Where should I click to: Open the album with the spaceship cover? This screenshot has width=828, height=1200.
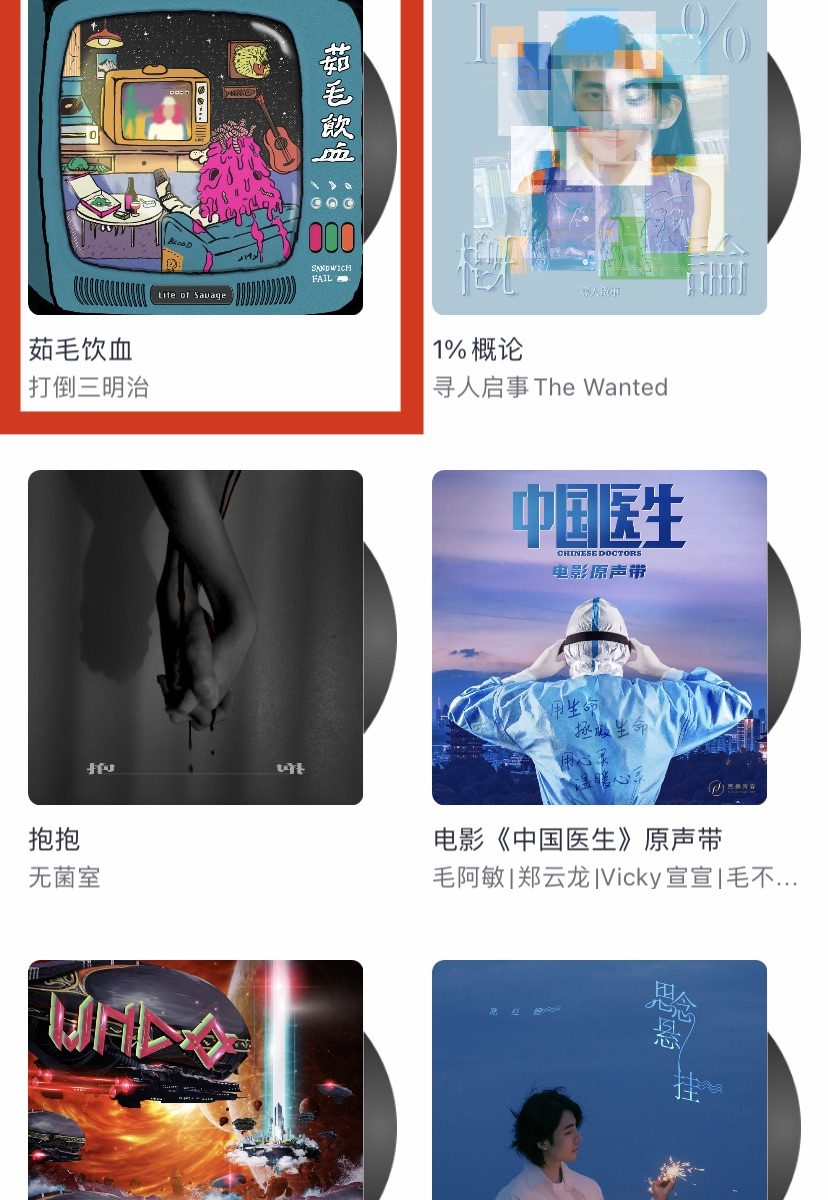[196, 1082]
